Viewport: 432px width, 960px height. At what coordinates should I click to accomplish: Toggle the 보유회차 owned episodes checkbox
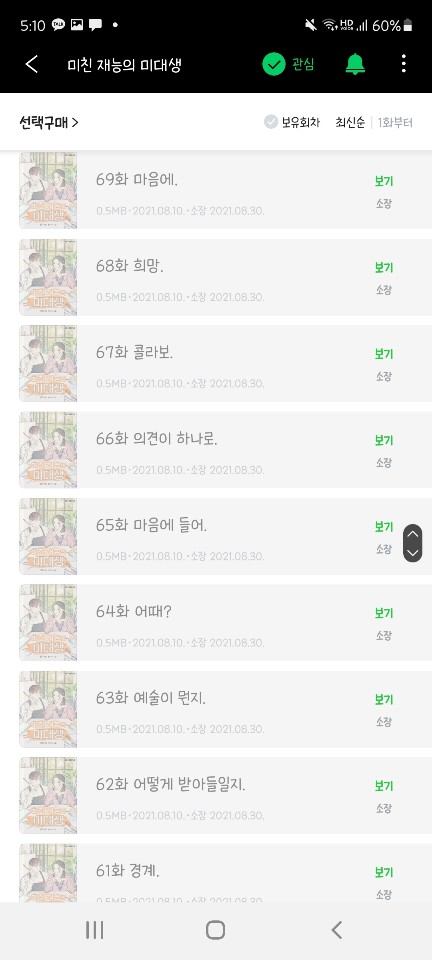point(292,122)
